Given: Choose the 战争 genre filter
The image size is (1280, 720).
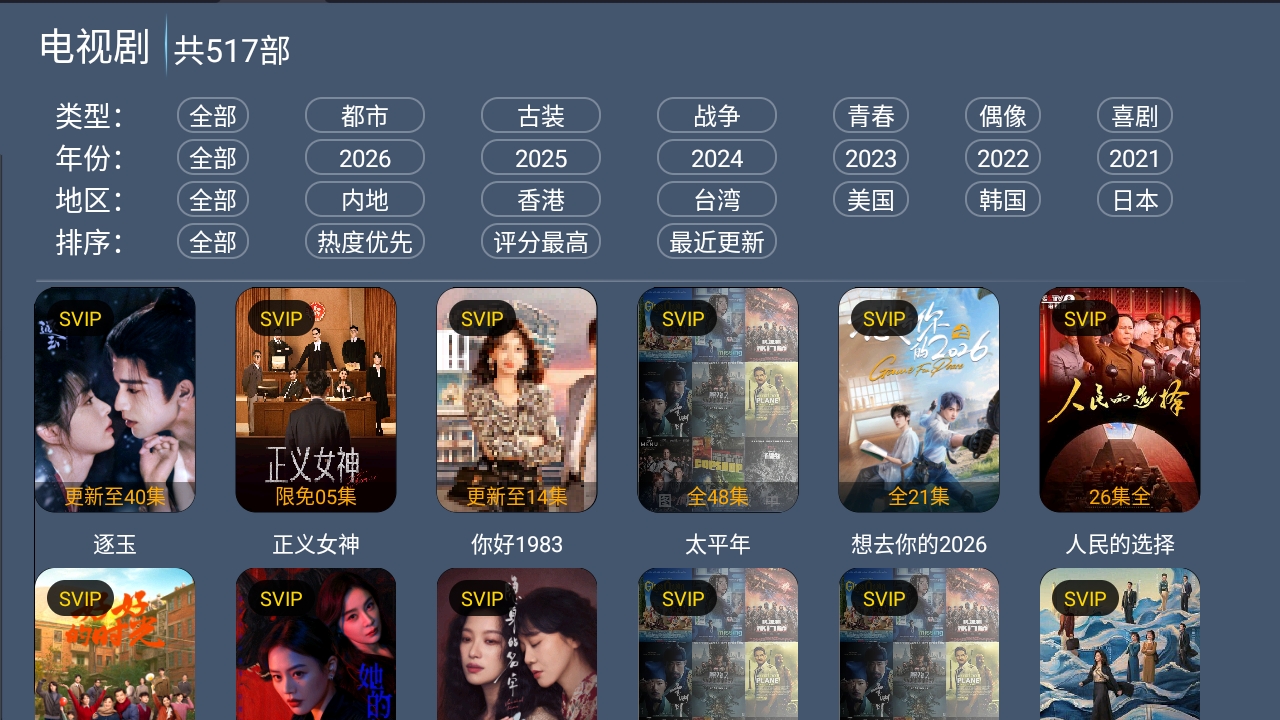Looking at the screenshot, I should pyautogui.click(x=716, y=116).
